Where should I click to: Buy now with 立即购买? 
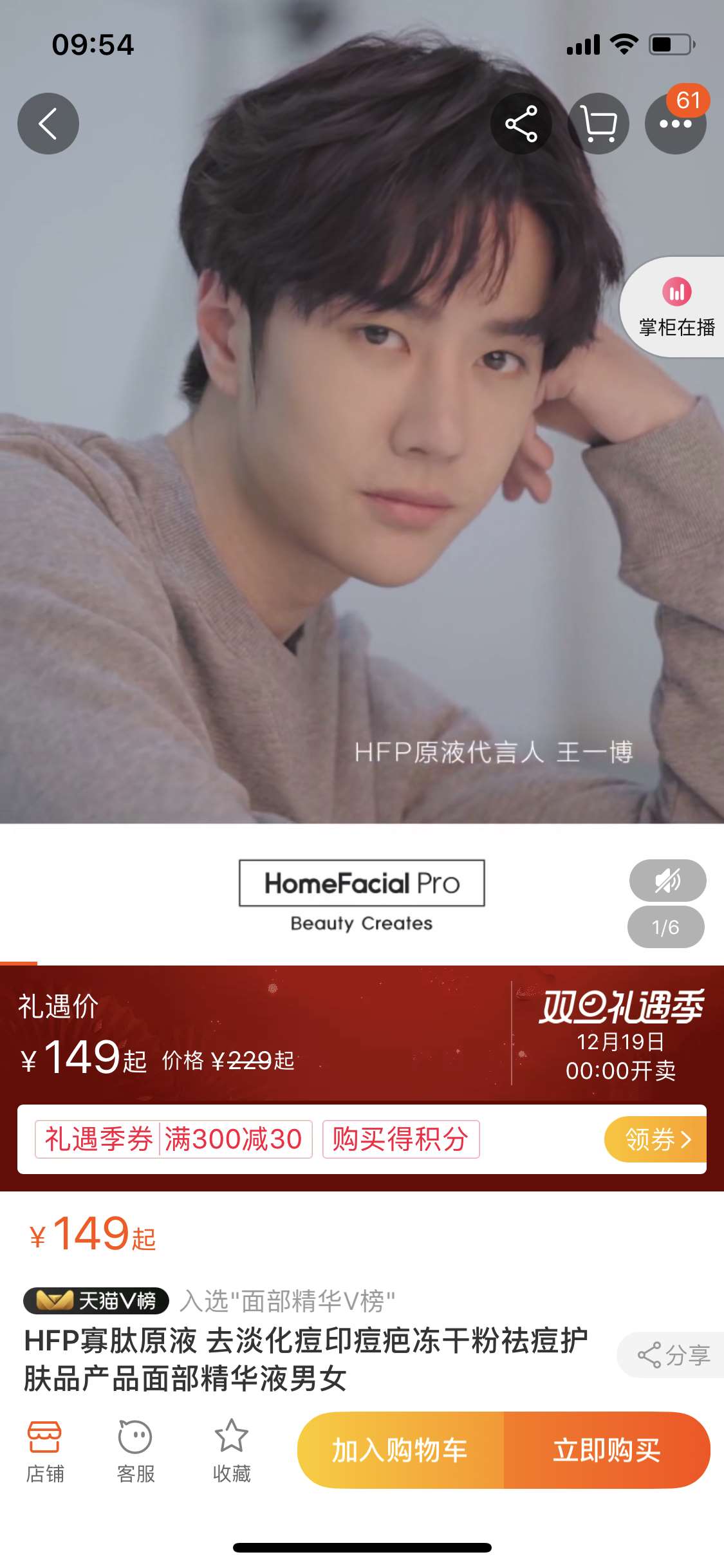click(x=606, y=1450)
